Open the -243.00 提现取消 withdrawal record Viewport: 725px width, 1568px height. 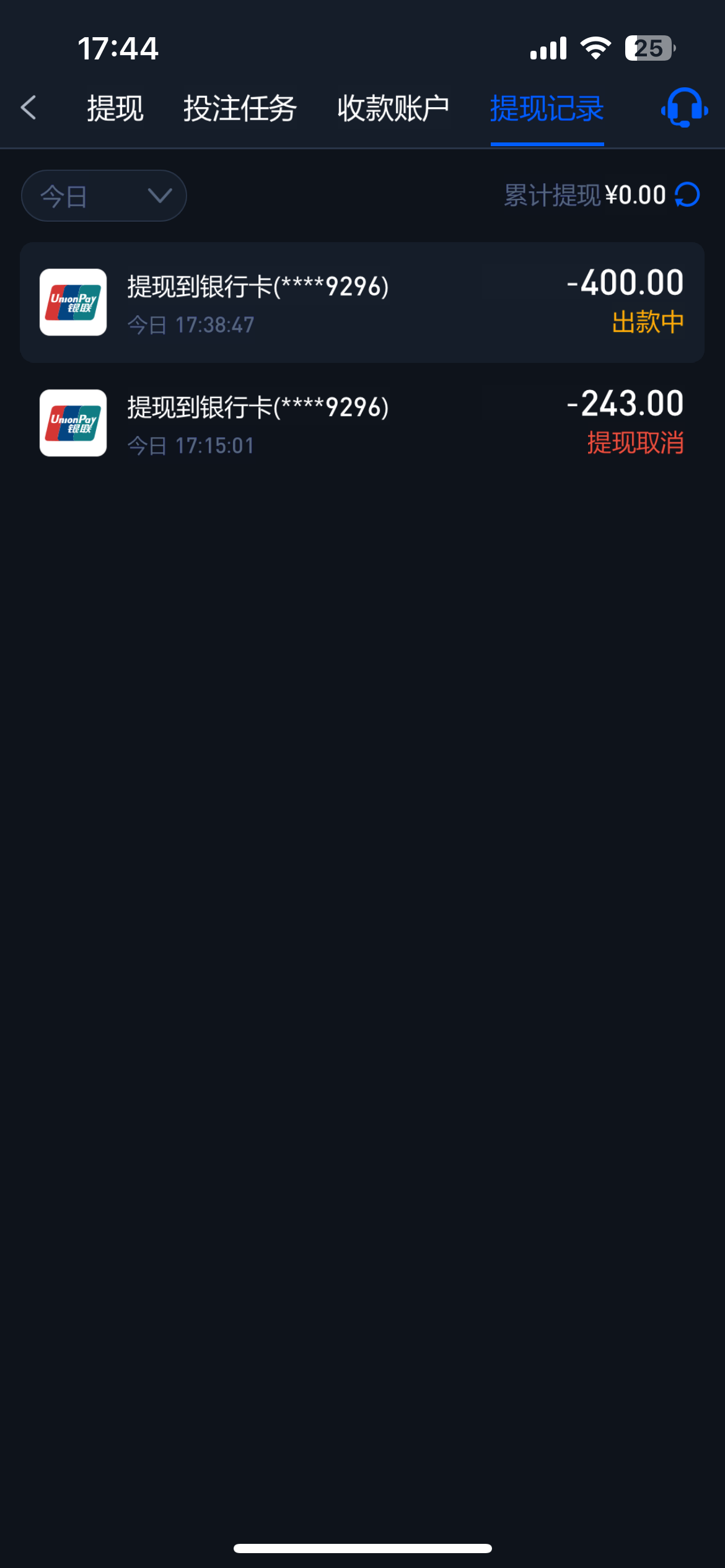point(362,424)
